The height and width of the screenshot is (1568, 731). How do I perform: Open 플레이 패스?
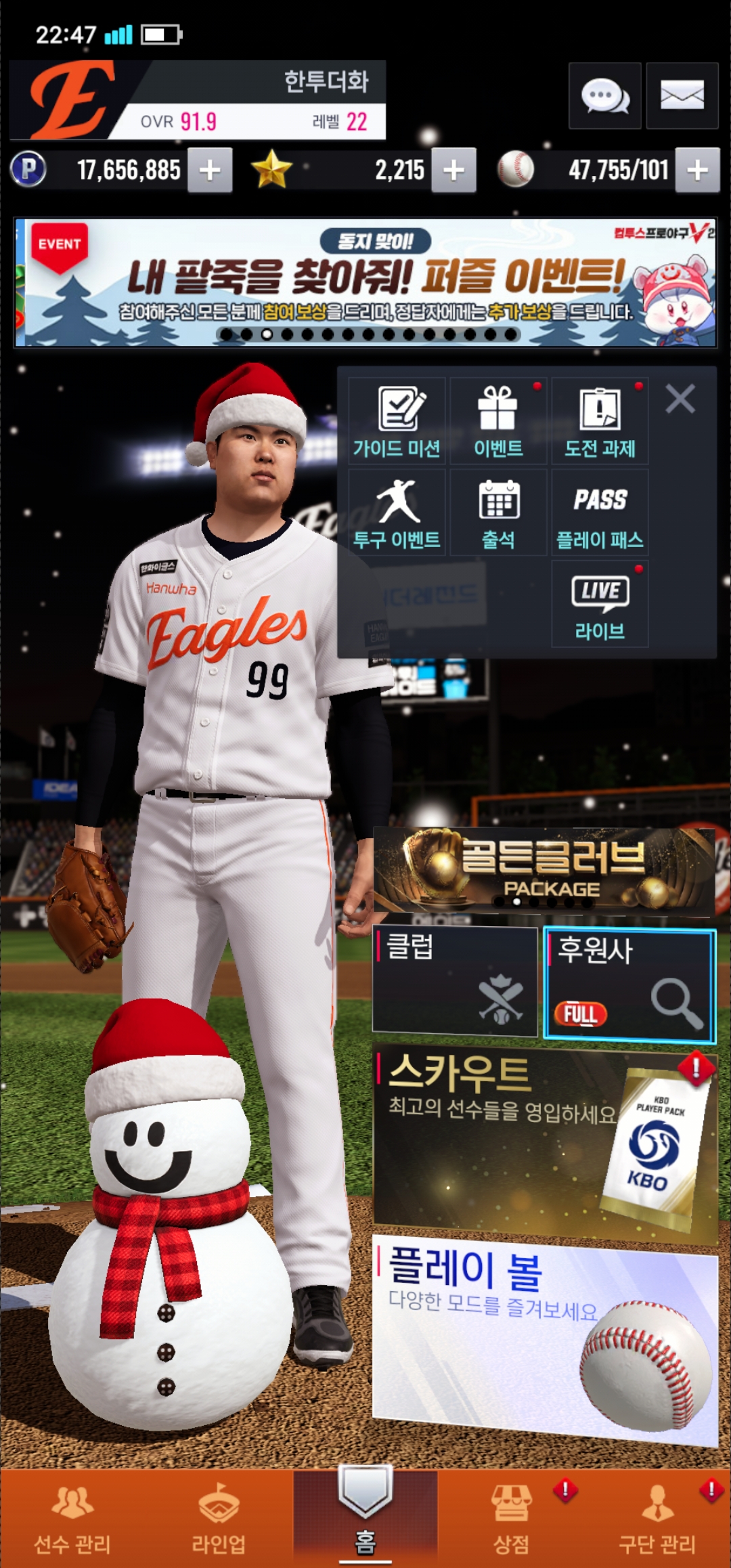600,513
